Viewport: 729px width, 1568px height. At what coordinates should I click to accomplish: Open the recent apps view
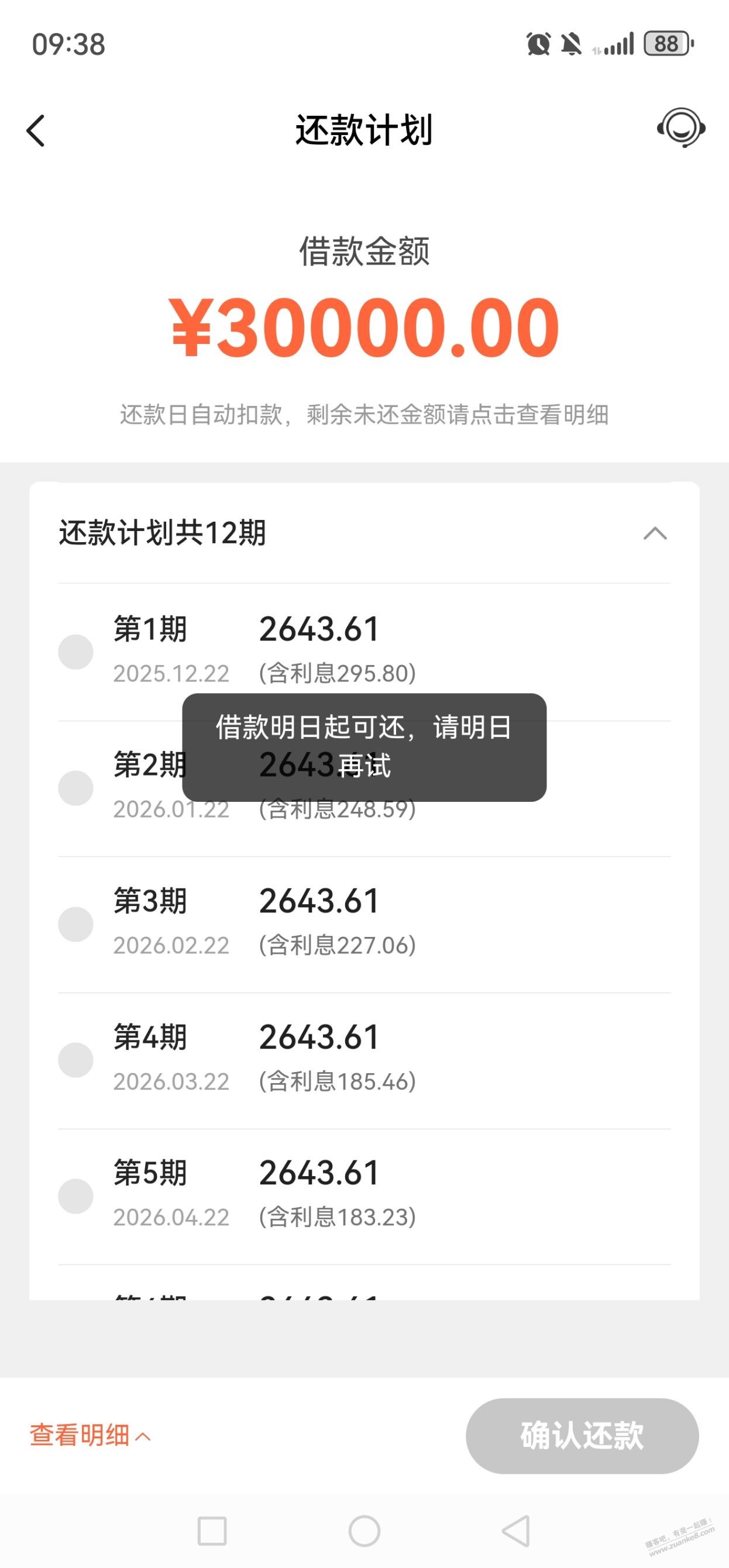(x=212, y=1531)
